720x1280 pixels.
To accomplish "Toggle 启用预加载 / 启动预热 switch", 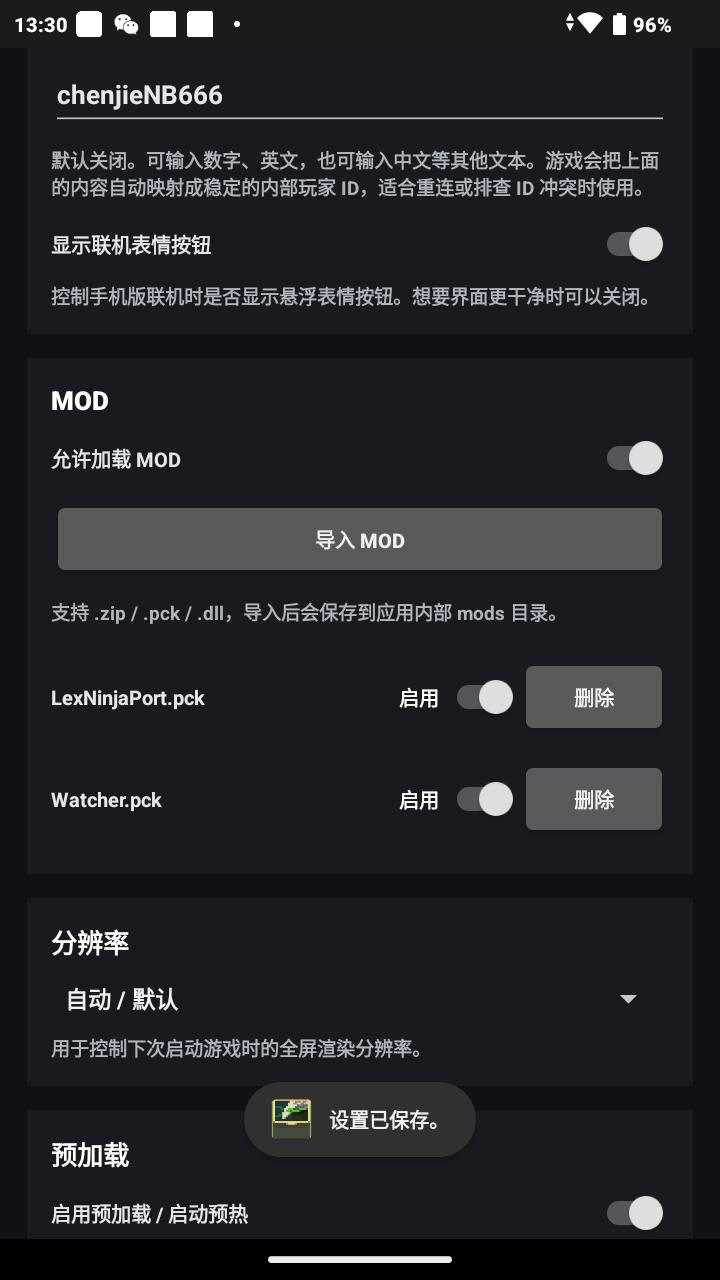I will tap(635, 1213).
